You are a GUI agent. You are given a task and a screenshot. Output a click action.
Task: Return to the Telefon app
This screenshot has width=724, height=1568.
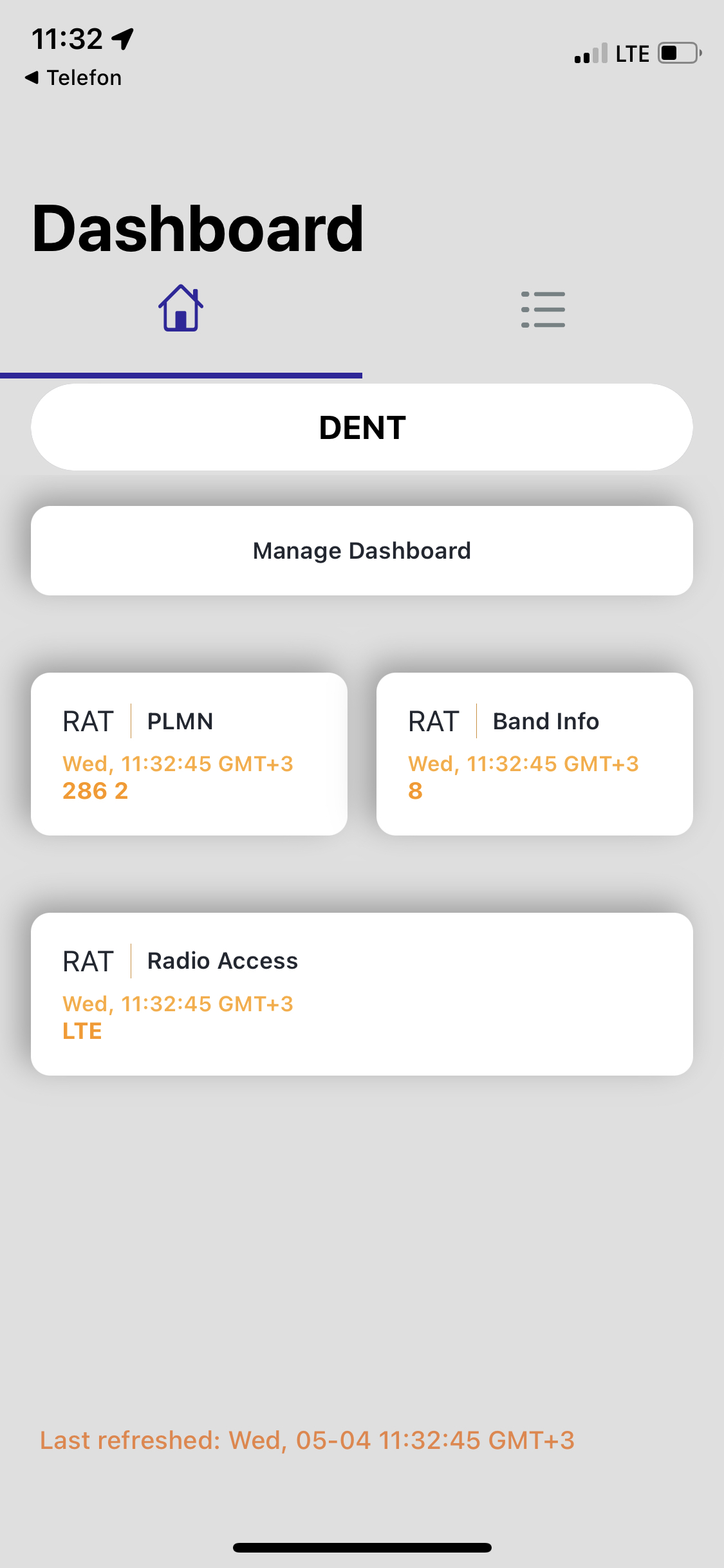pos(73,78)
